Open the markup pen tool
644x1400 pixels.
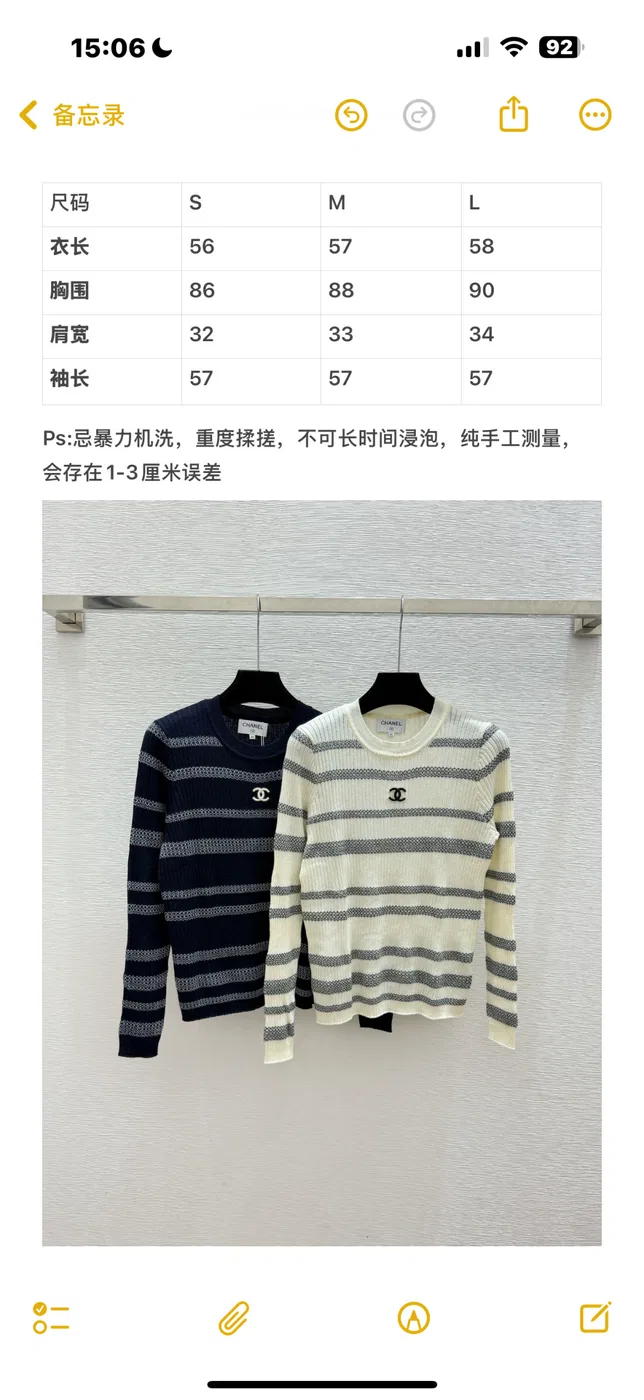click(x=413, y=1318)
